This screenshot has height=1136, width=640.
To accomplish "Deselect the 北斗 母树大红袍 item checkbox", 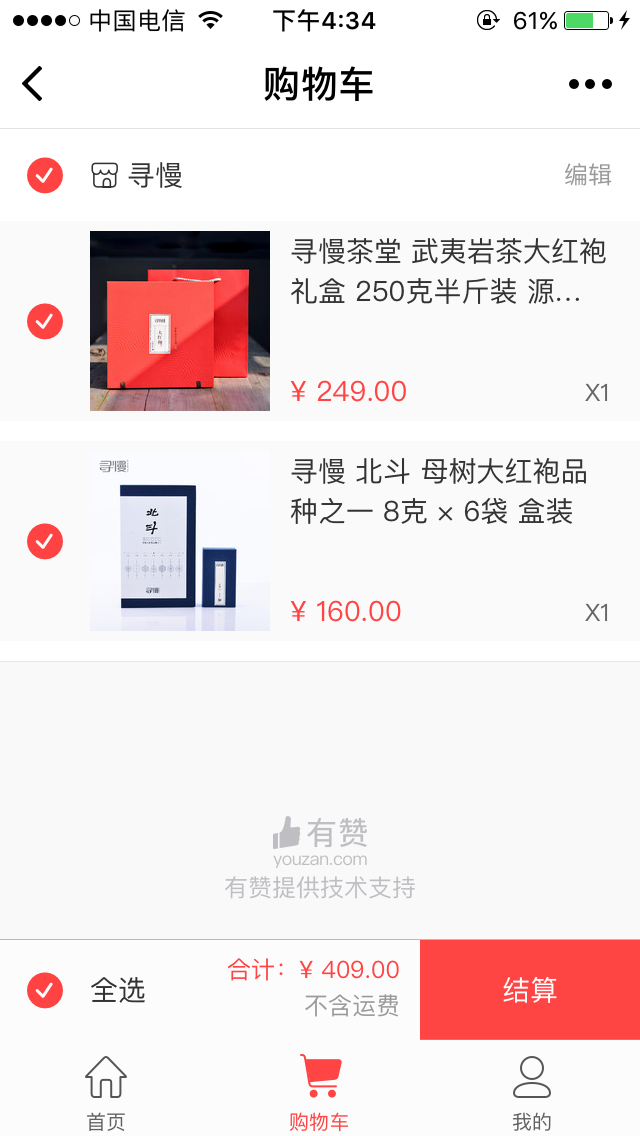I will [45, 541].
